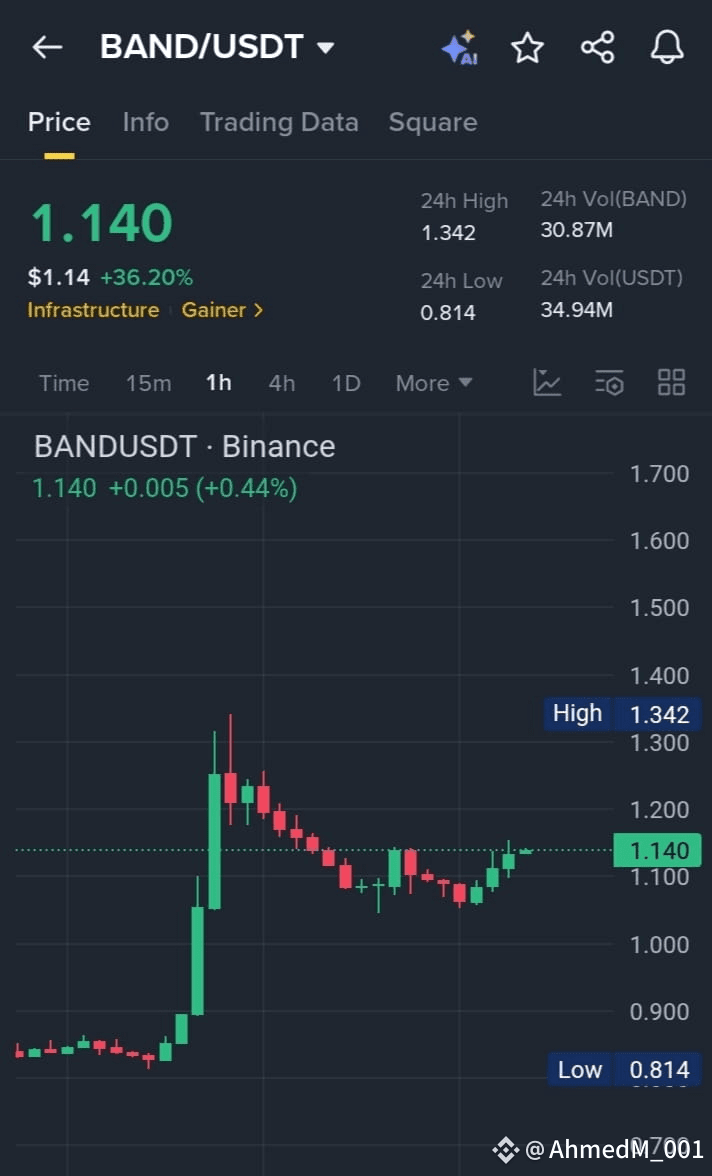Switch to the Info tab

click(x=146, y=122)
